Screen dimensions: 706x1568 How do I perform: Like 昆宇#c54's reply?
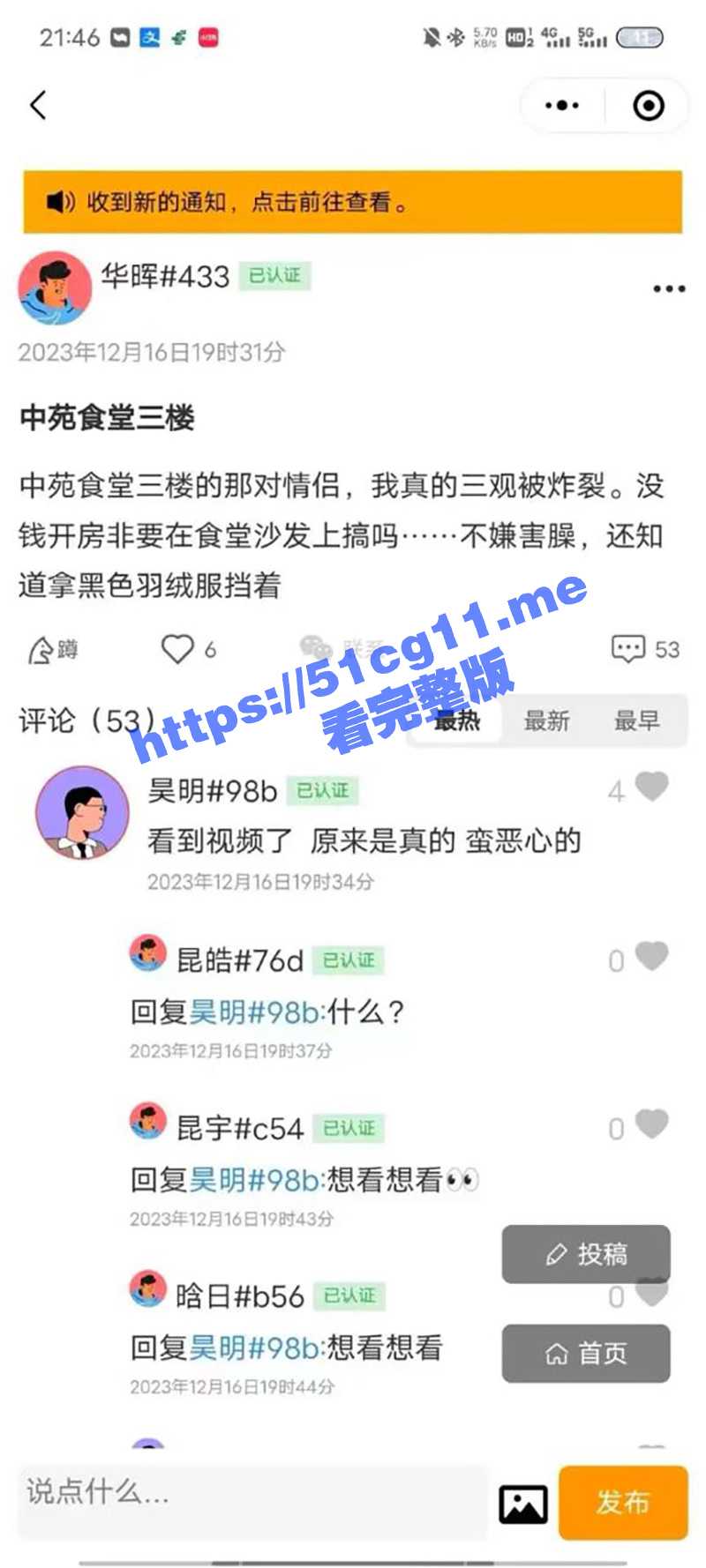[x=651, y=1124]
